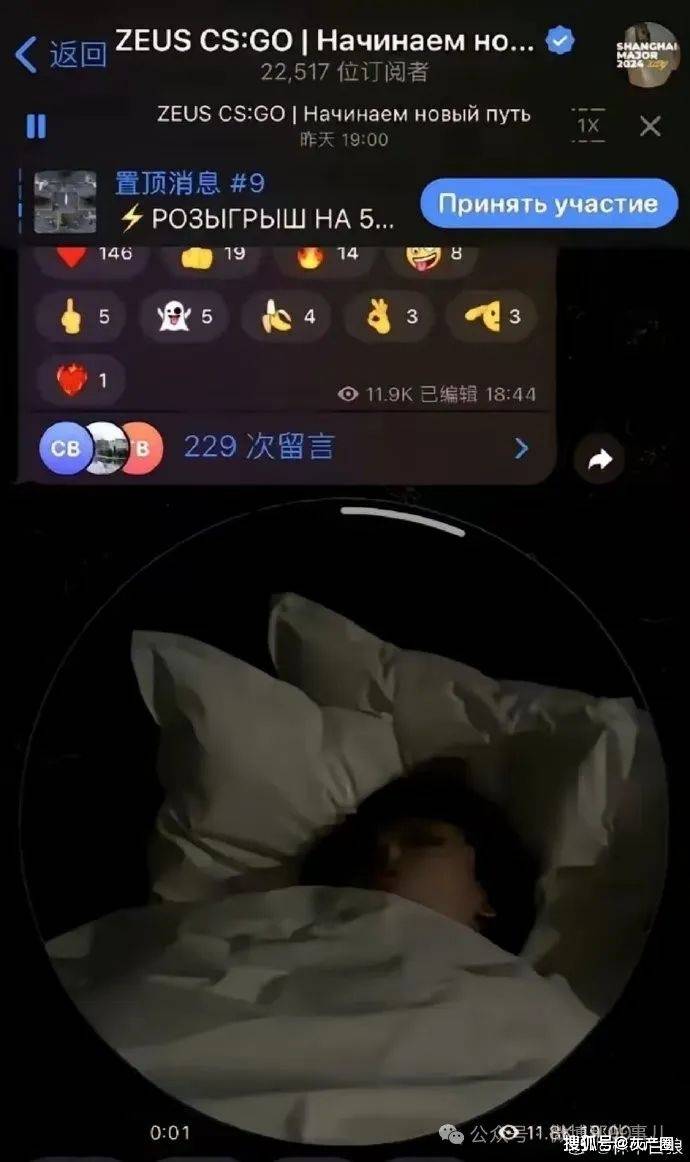The image size is (690, 1162).
Task: Change playback speed from 1X
Action: point(589,125)
